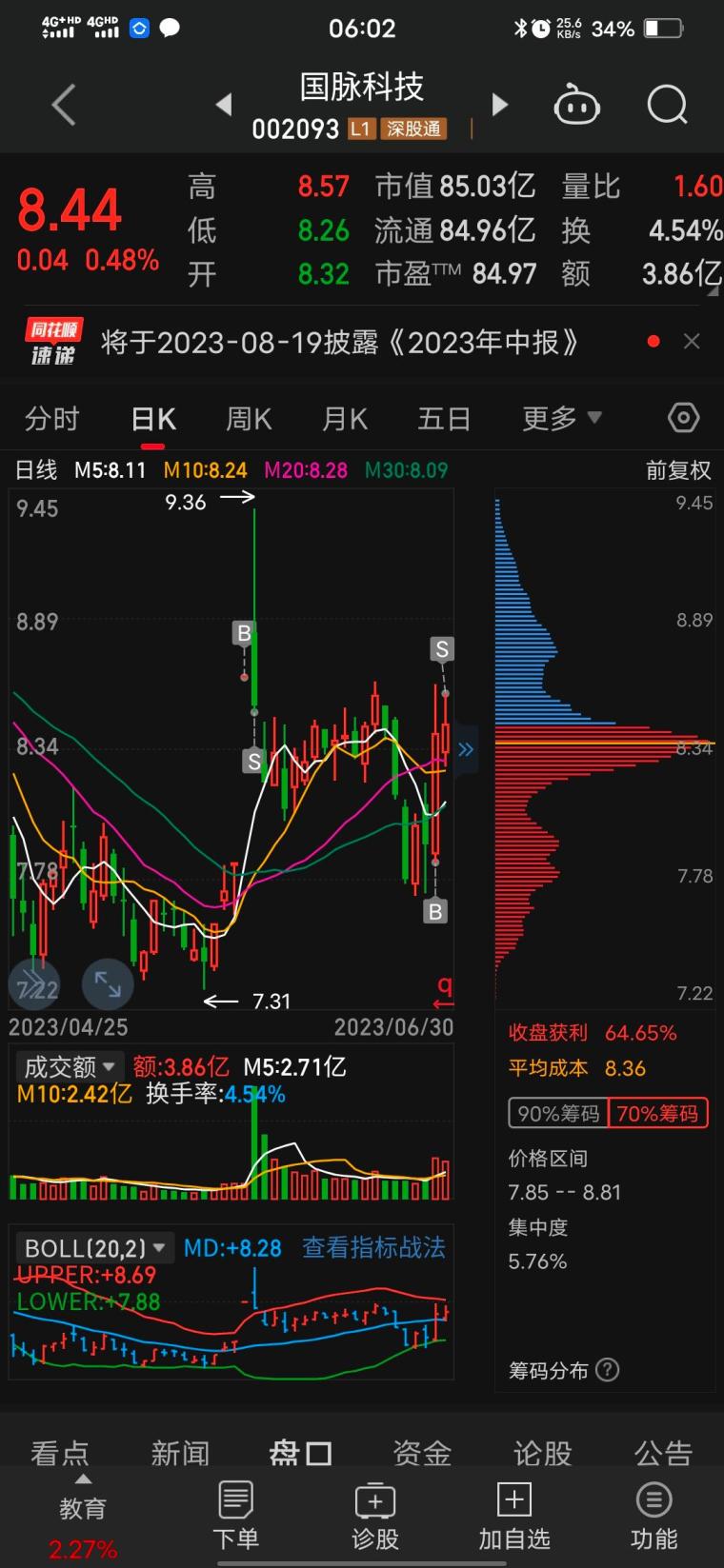Screen dimensions: 724x1568
Task: Go back using the top-left arrow
Action: click(63, 105)
